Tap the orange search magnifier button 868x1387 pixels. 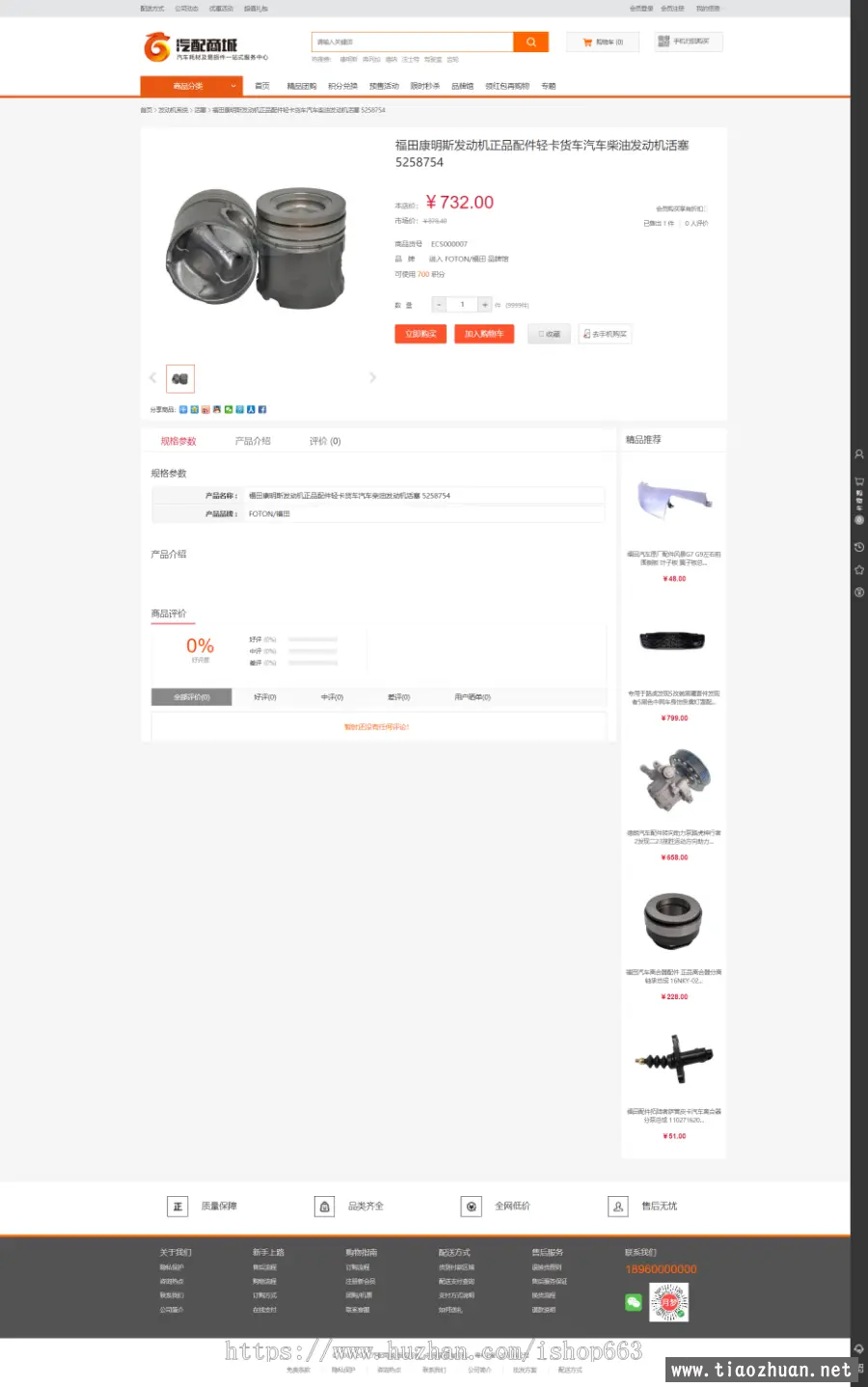(530, 42)
